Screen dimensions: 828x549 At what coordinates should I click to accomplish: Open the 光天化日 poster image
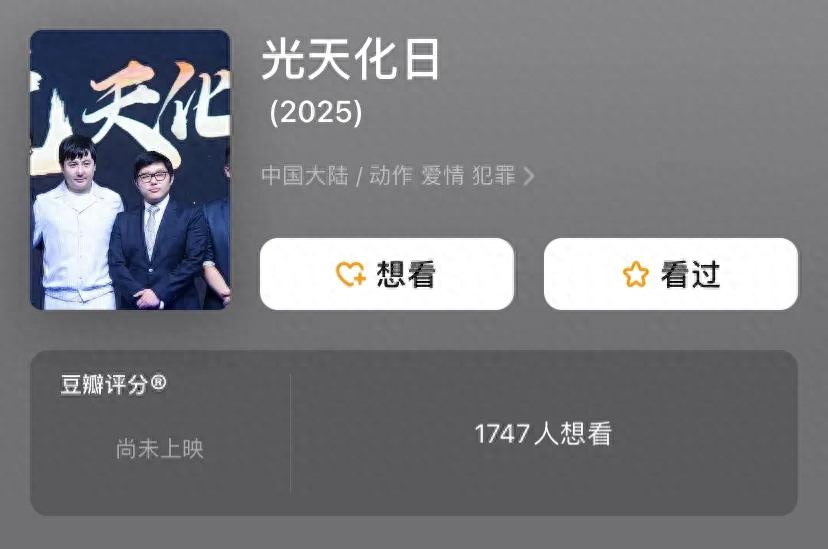pos(130,170)
